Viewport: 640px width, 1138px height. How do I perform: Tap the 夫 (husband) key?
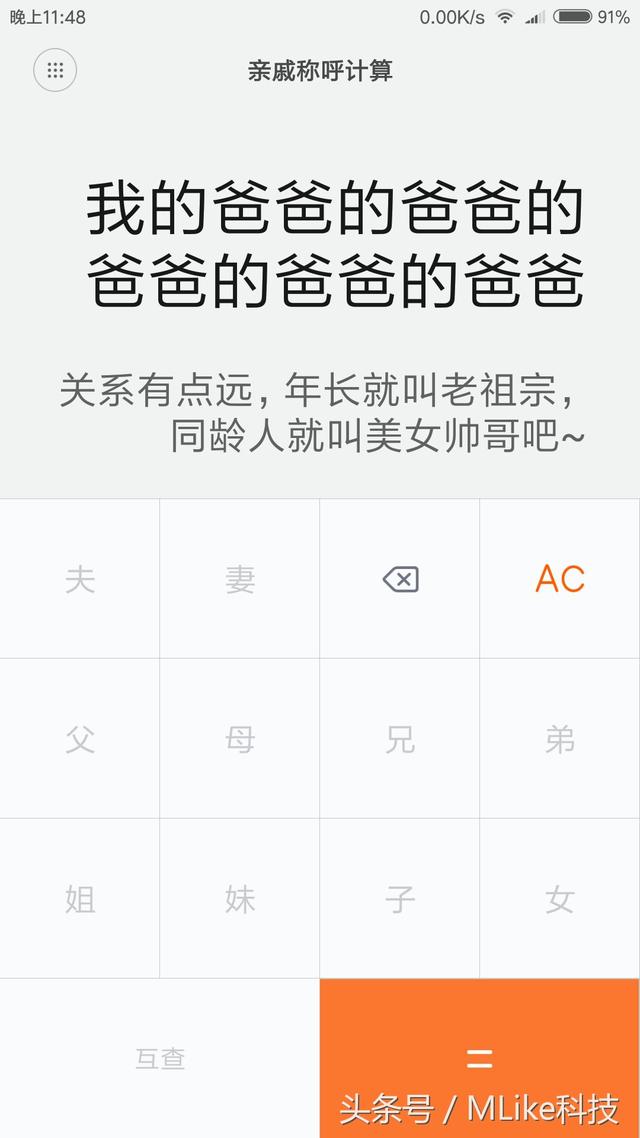(x=80, y=579)
